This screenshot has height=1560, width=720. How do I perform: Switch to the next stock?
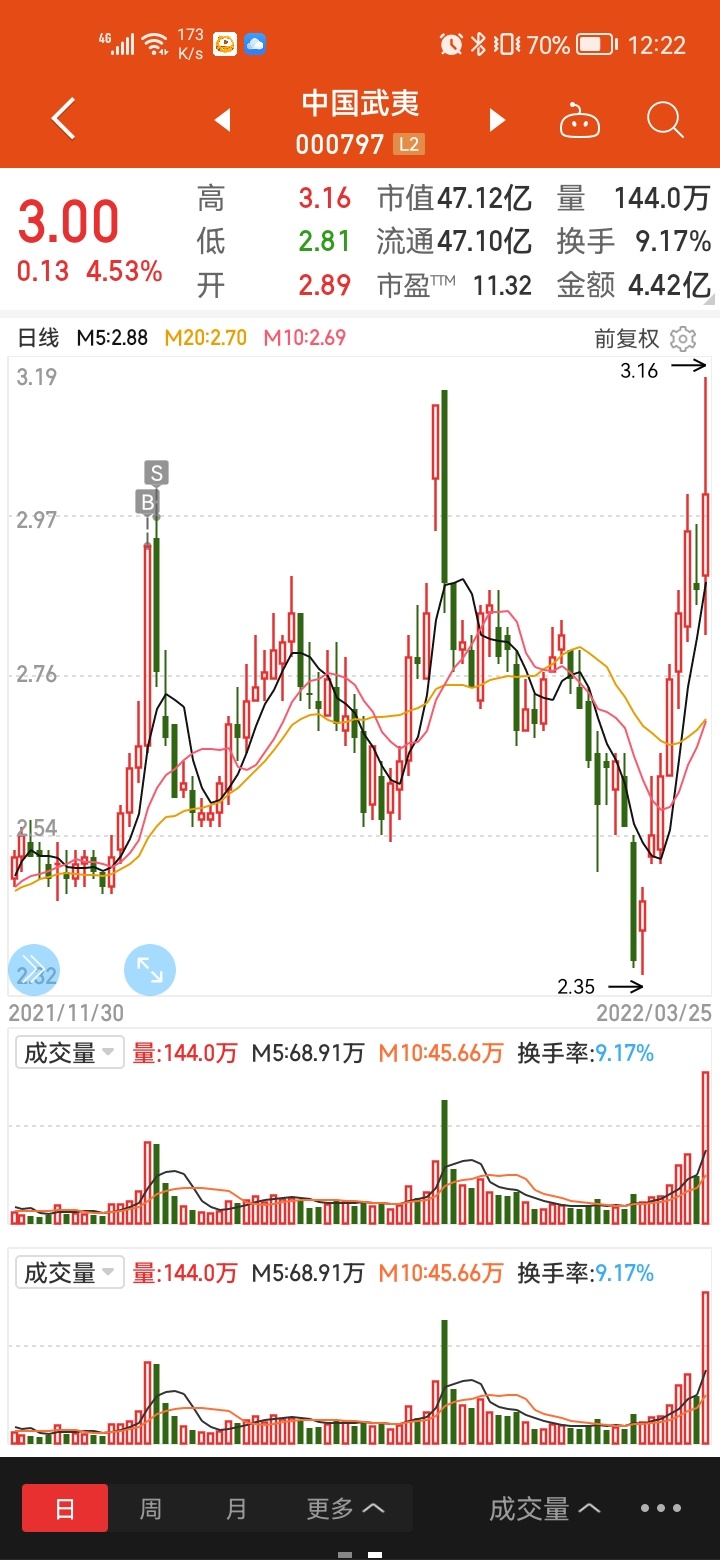coord(497,121)
